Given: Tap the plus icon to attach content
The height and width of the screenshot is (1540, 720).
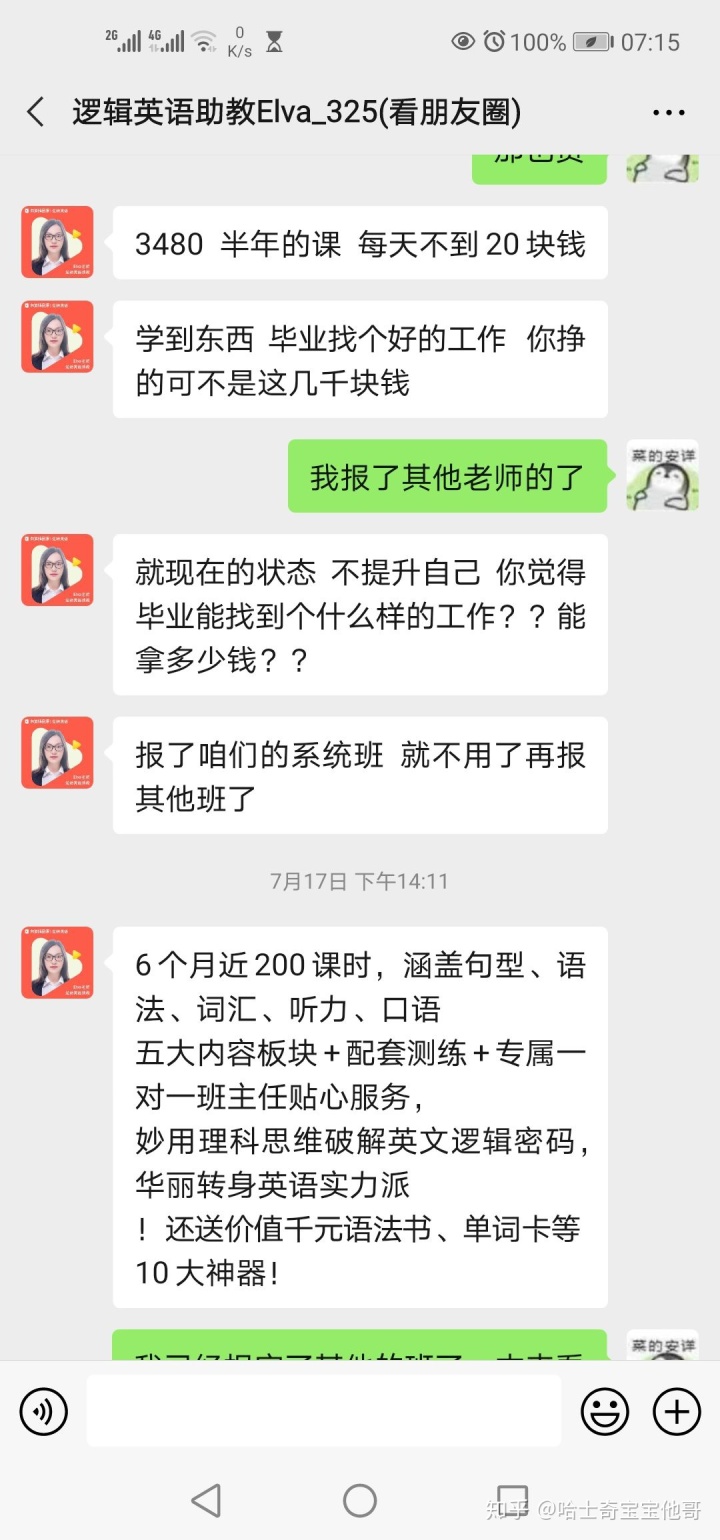Looking at the screenshot, I should pyautogui.click(x=675, y=1411).
